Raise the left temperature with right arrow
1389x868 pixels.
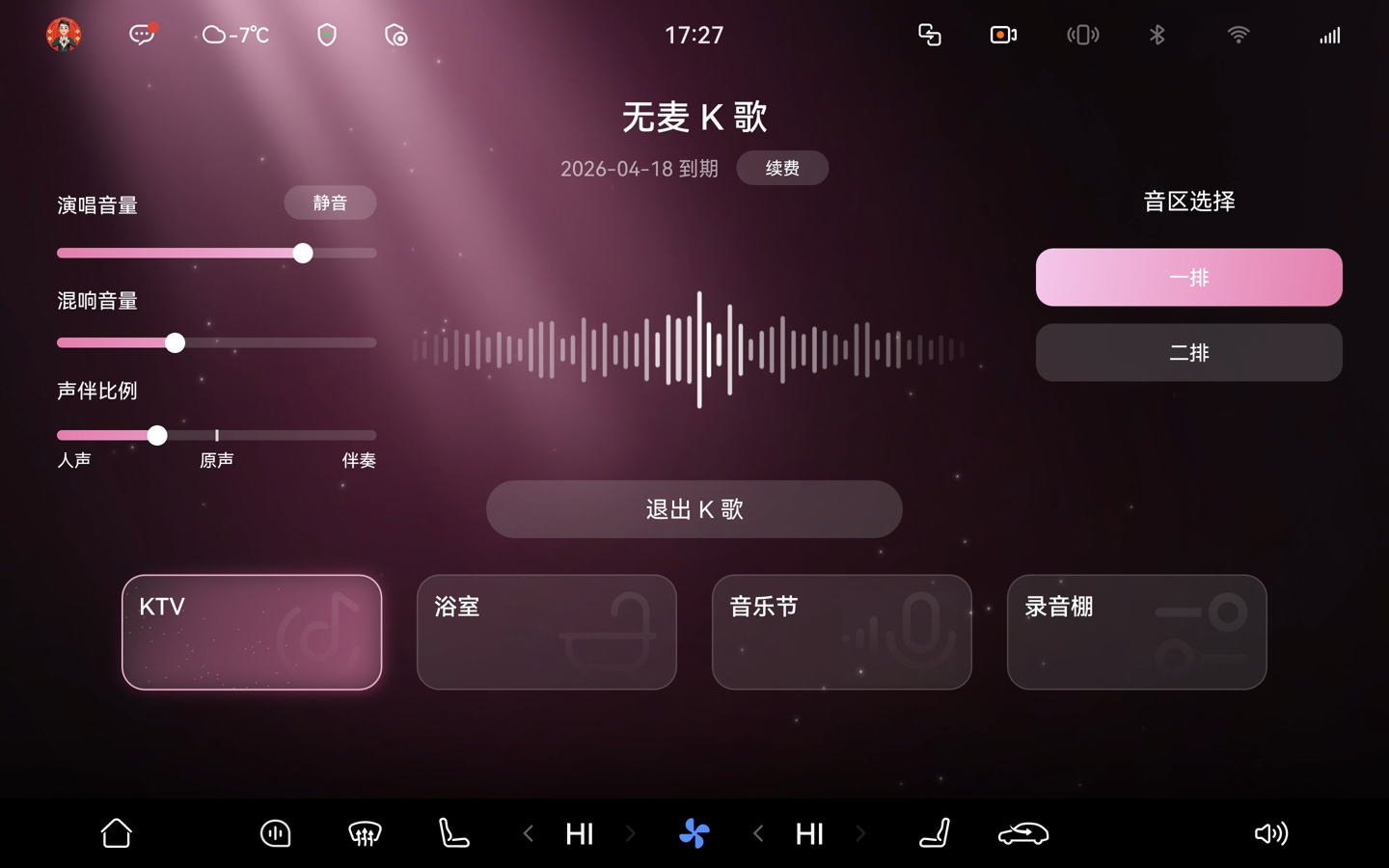pos(631,833)
